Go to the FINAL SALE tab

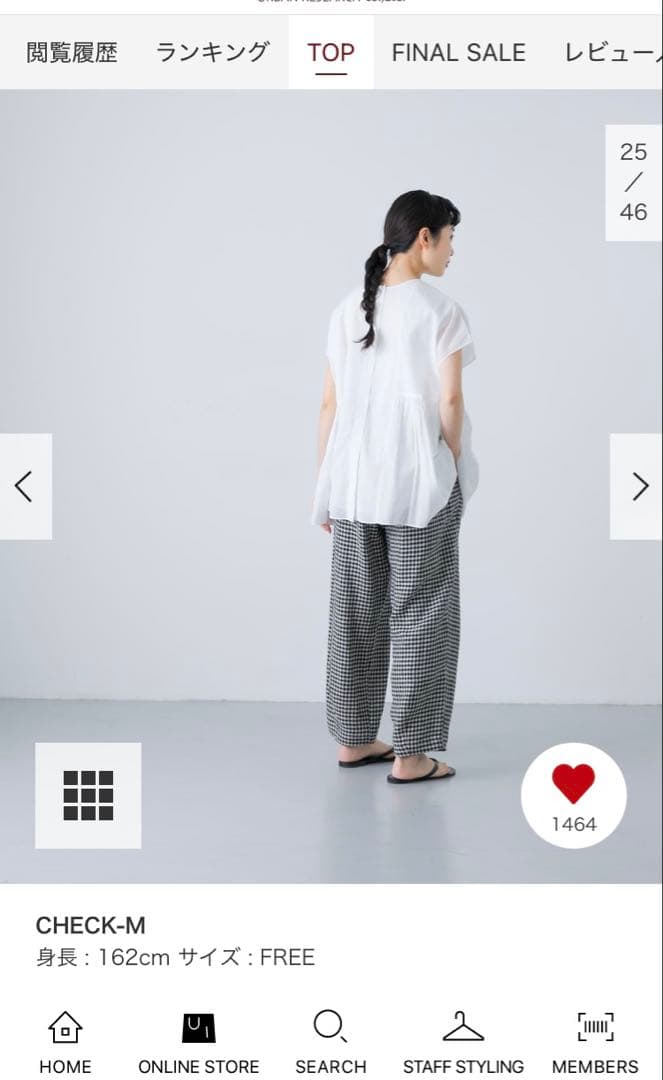pos(458,52)
